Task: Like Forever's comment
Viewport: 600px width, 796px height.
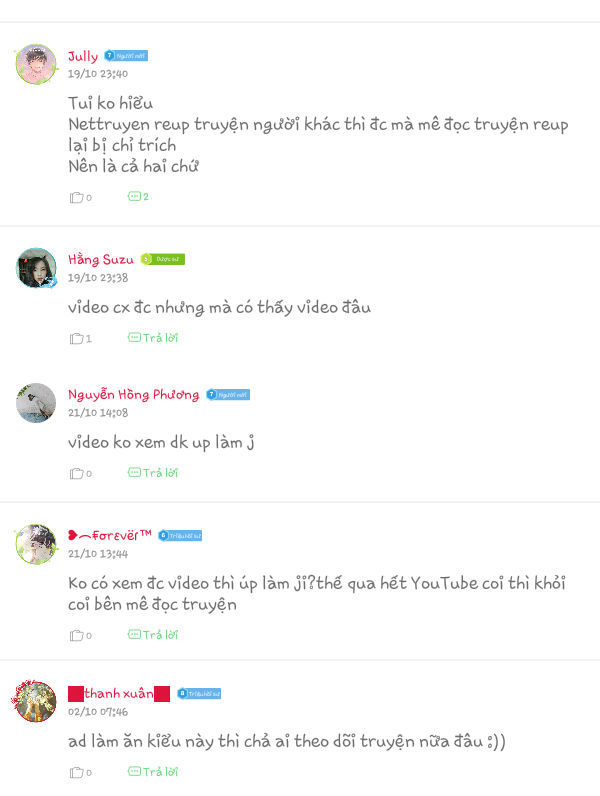Action: (x=76, y=635)
